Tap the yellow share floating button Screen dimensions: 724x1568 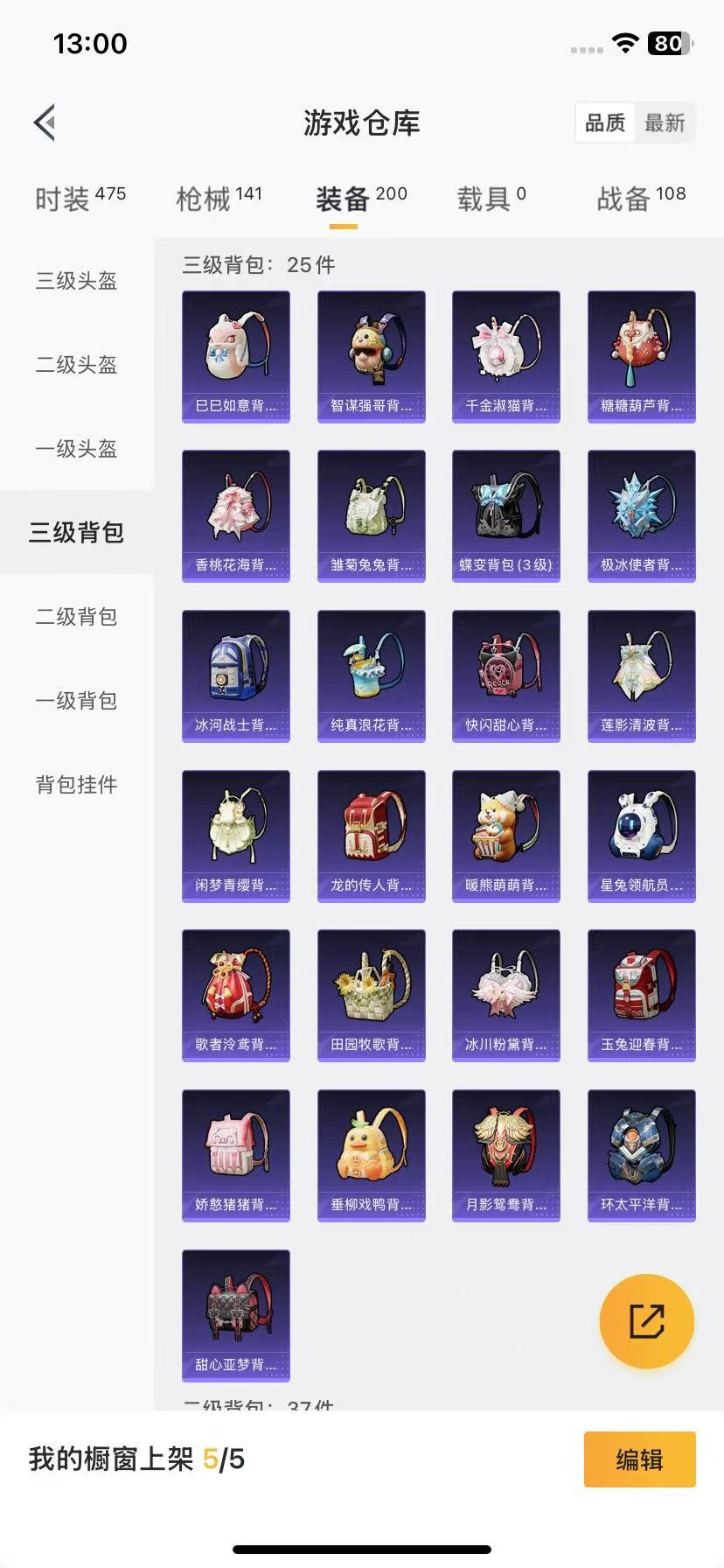coord(647,1321)
